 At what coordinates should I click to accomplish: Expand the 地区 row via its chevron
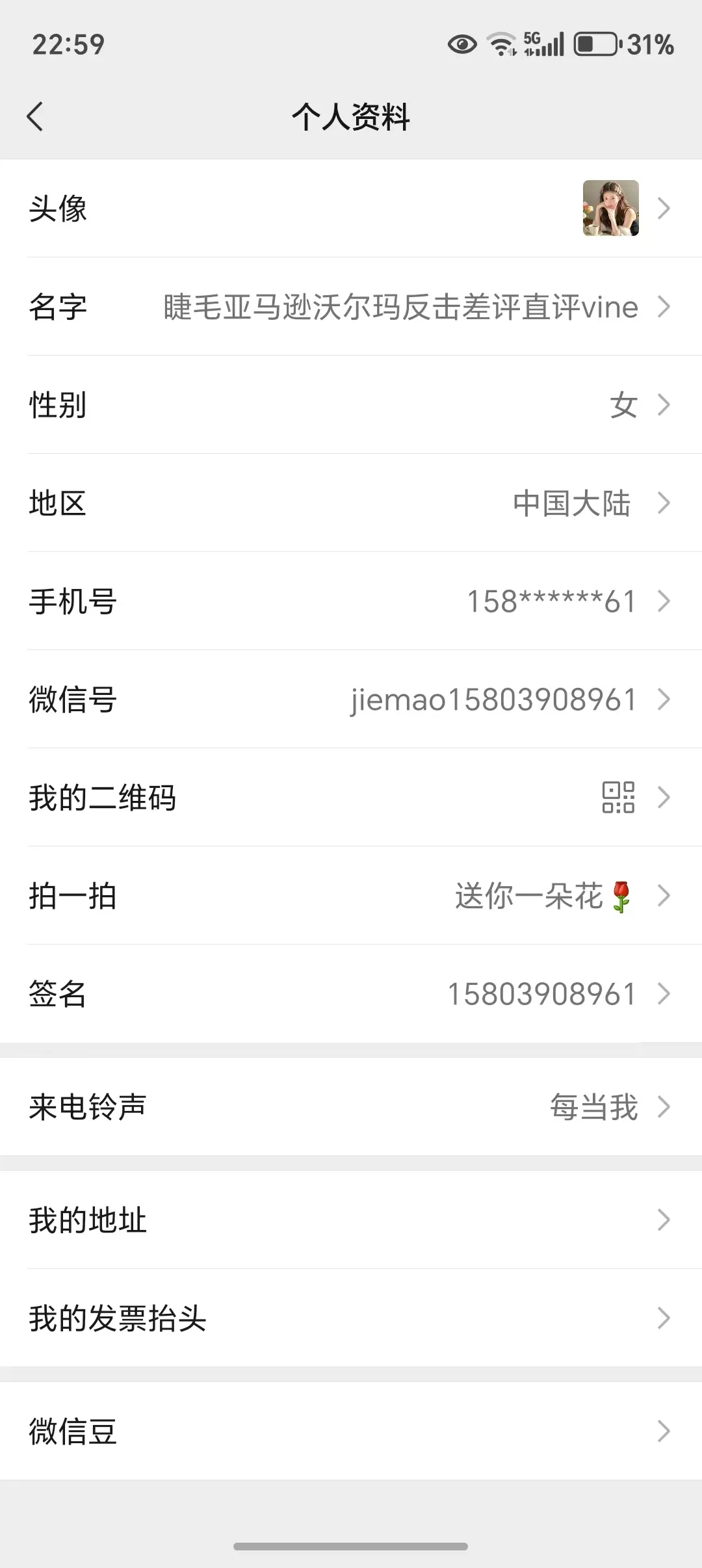click(664, 503)
